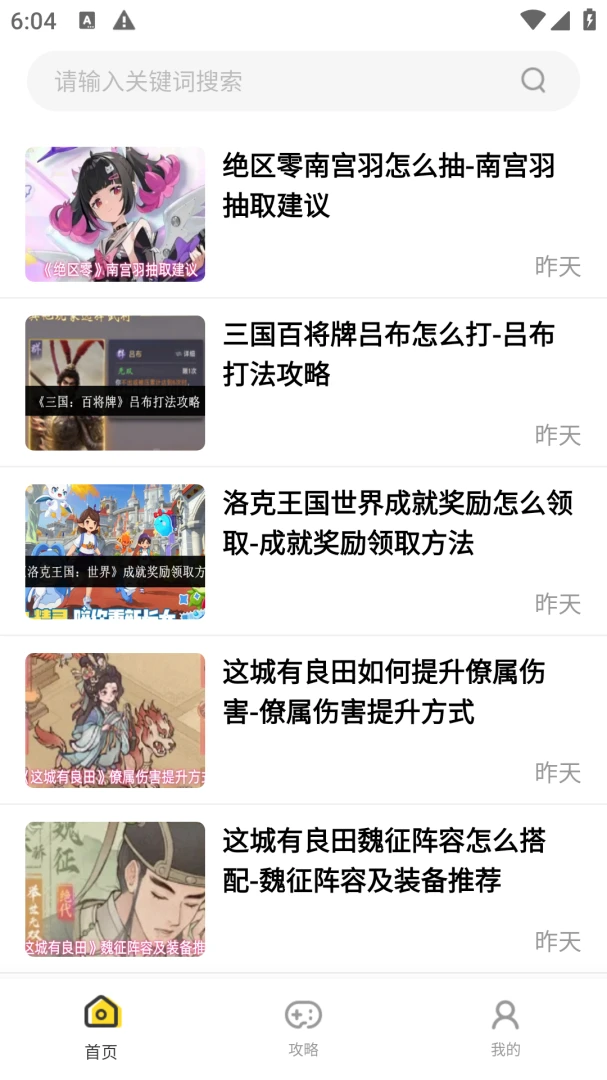This screenshot has height=1080, width=607.
Task: Select the 首页 tab
Action: click(x=101, y=1028)
